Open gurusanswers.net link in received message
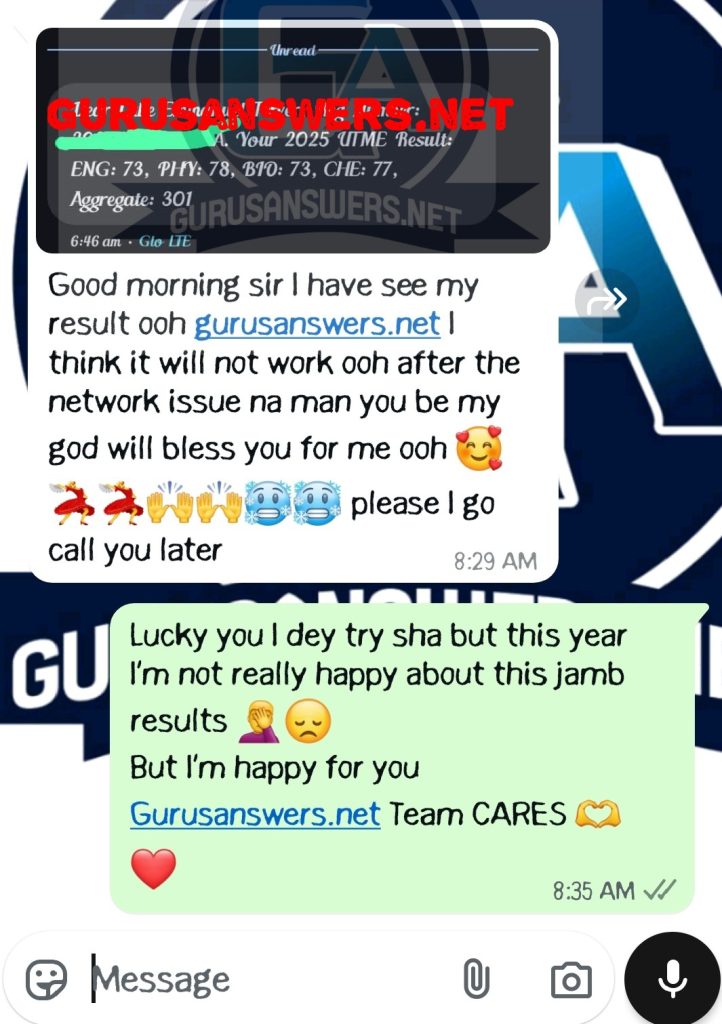This screenshot has height=1024, width=722. click(x=317, y=324)
